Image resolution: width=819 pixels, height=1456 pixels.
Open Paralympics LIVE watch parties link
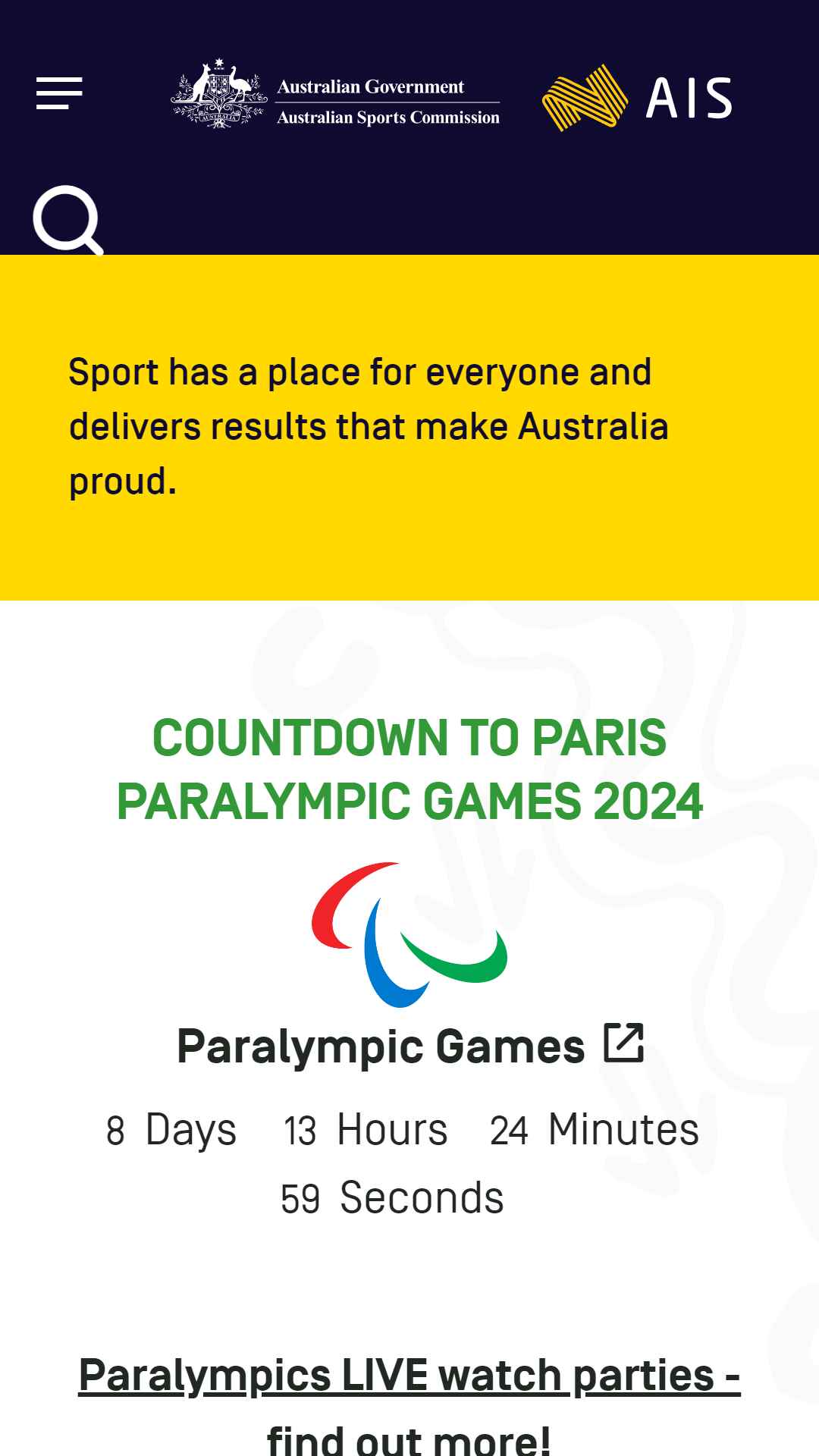point(409,1406)
